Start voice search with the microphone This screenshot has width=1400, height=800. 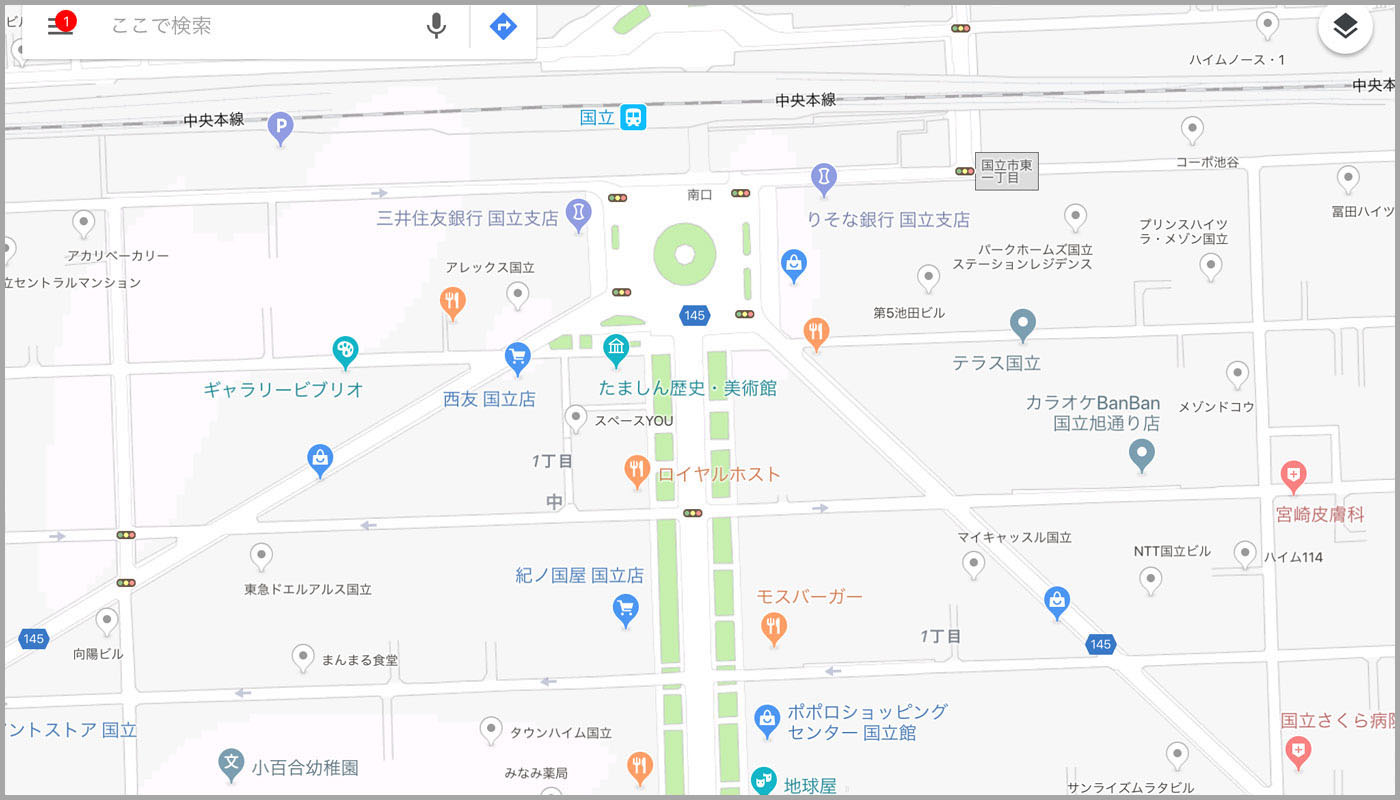pos(436,26)
